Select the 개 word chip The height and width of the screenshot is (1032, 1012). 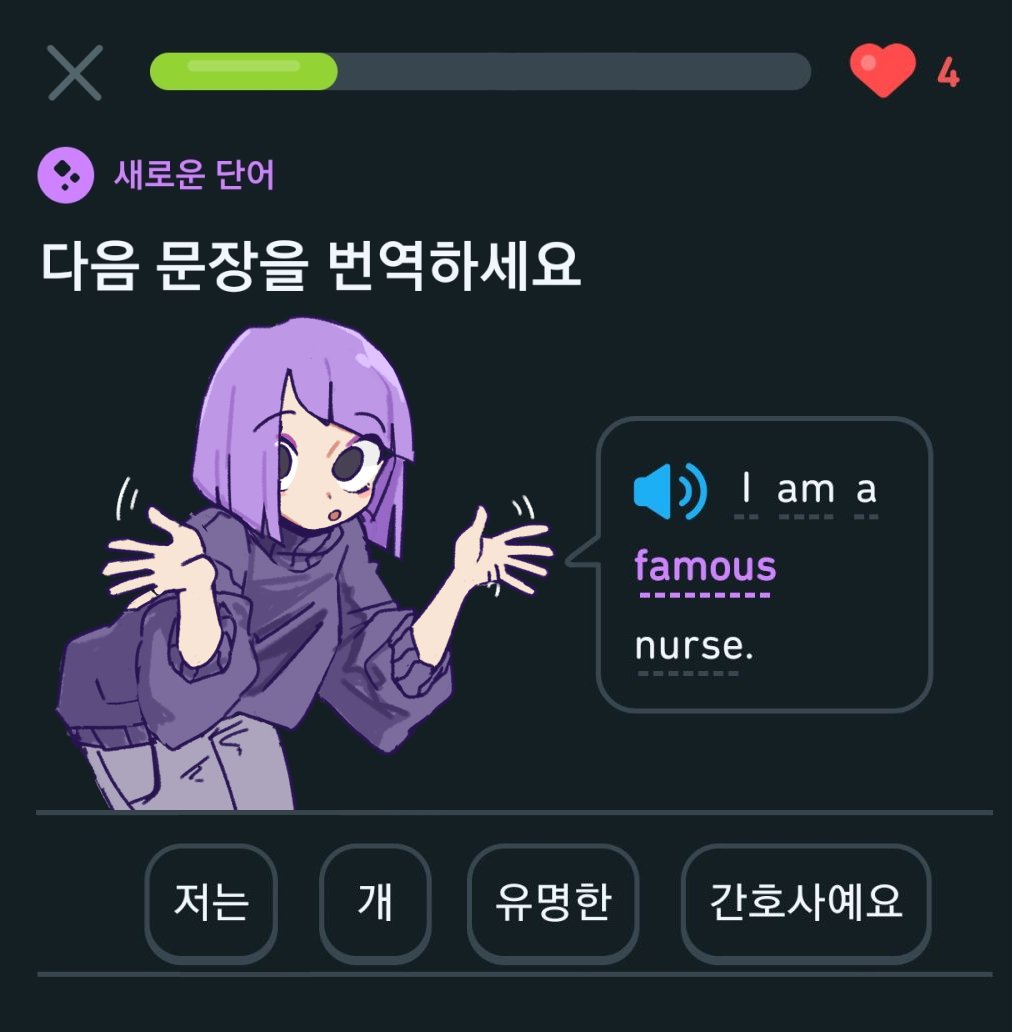pyautogui.click(x=375, y=902)
